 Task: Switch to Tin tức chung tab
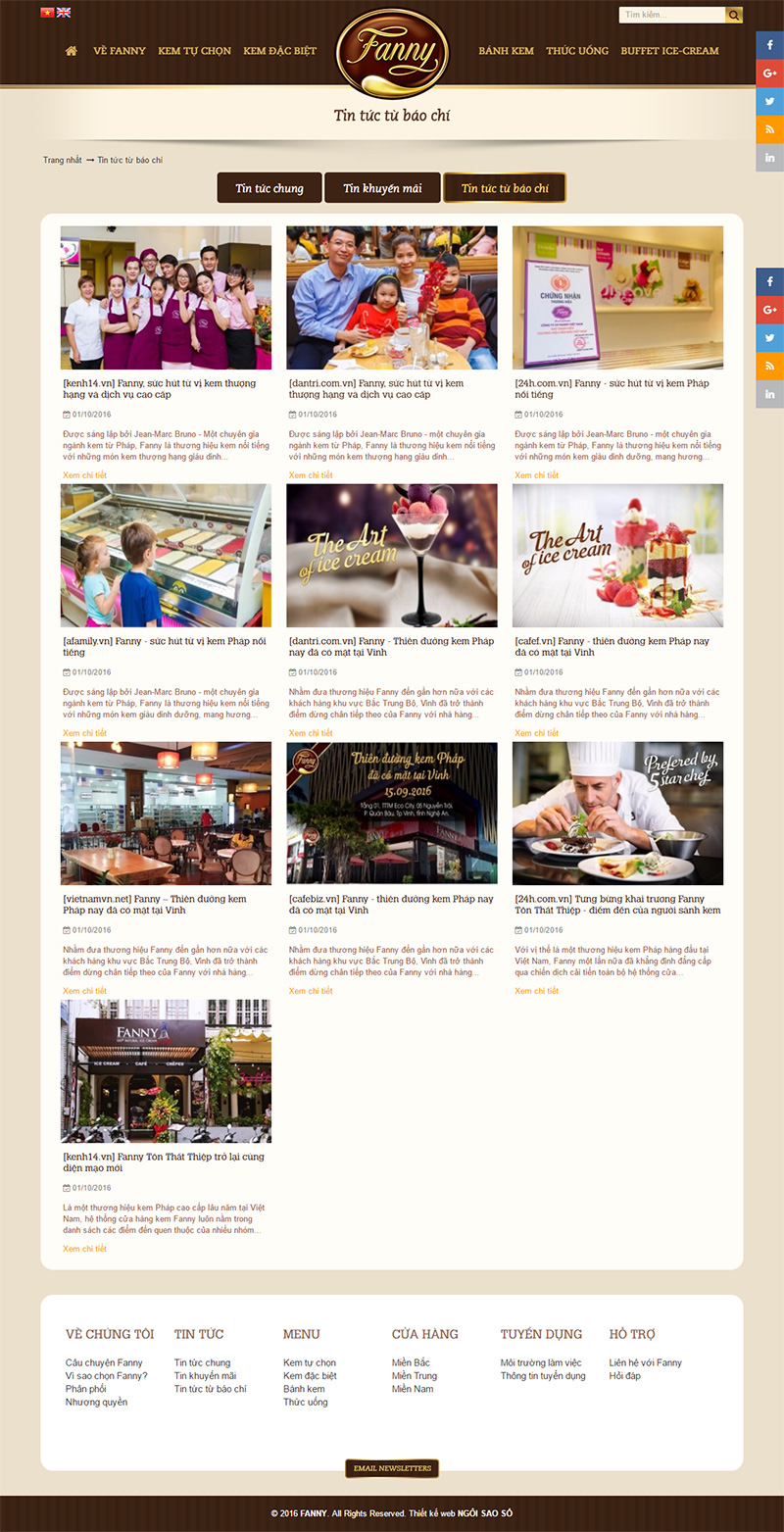(269, 188)
